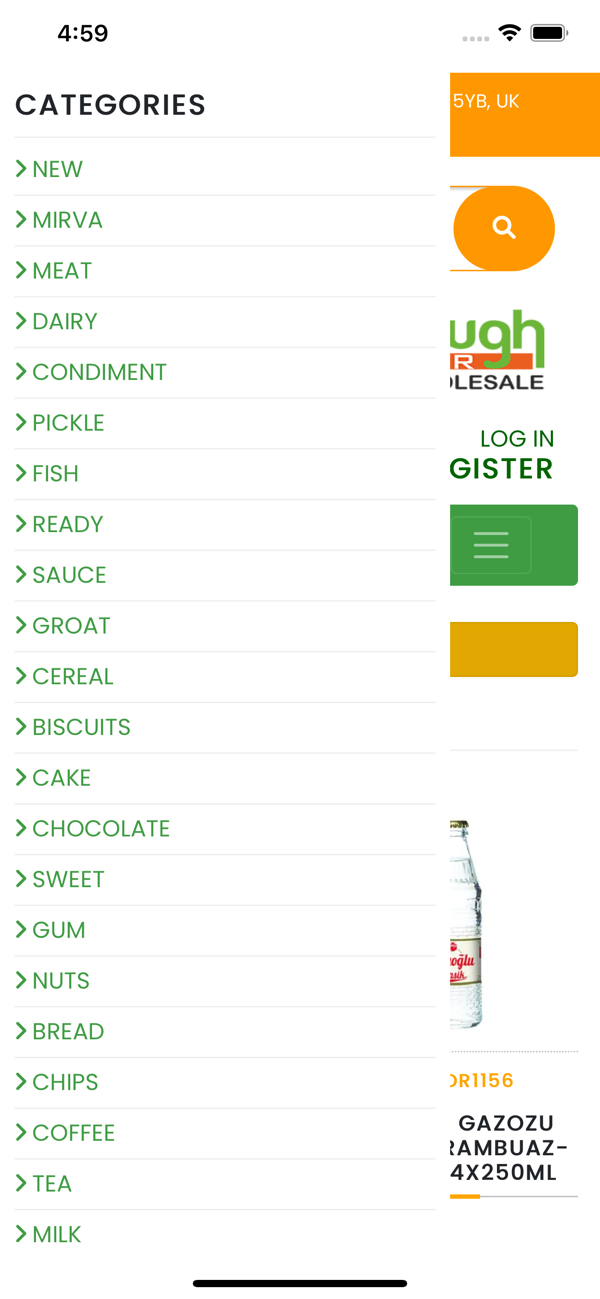Open the BREAD category

[68, 1032]
